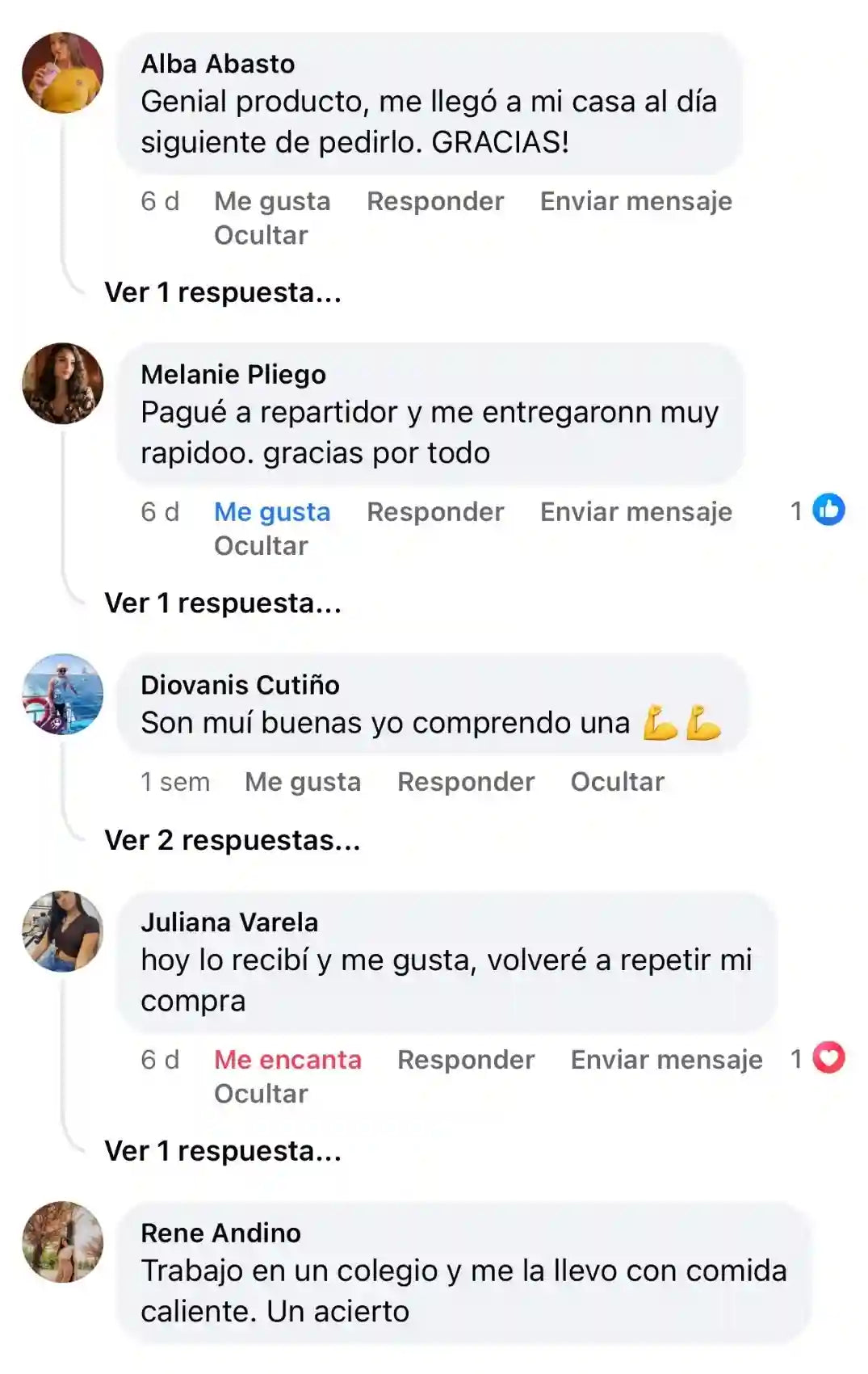Reply to Melanie Pliego's comment
The width and height of the screenshot is (868, 1374).
(x=435, y=512)
